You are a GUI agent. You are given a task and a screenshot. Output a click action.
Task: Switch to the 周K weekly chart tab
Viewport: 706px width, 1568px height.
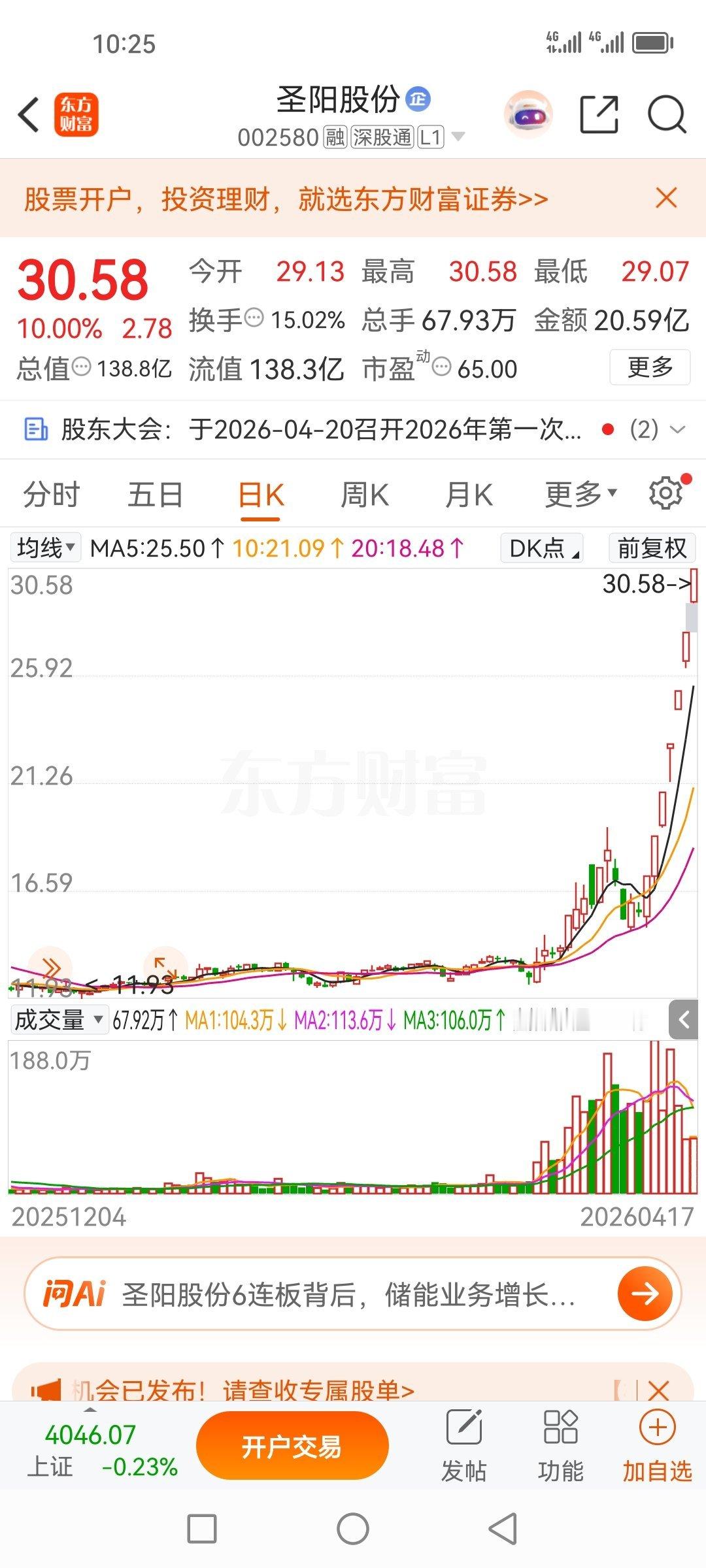[365, 495]
